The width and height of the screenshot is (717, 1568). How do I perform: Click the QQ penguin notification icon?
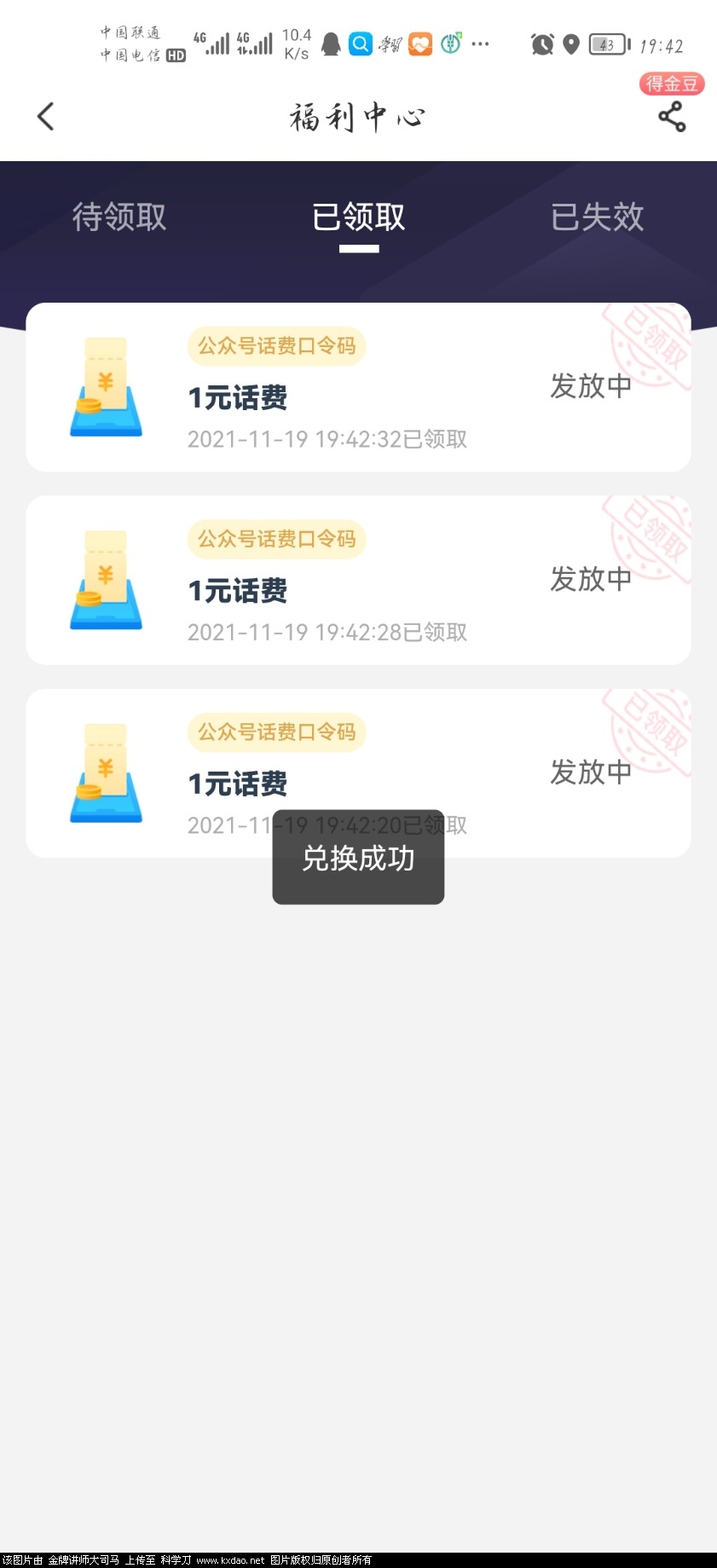coord(331,43)
